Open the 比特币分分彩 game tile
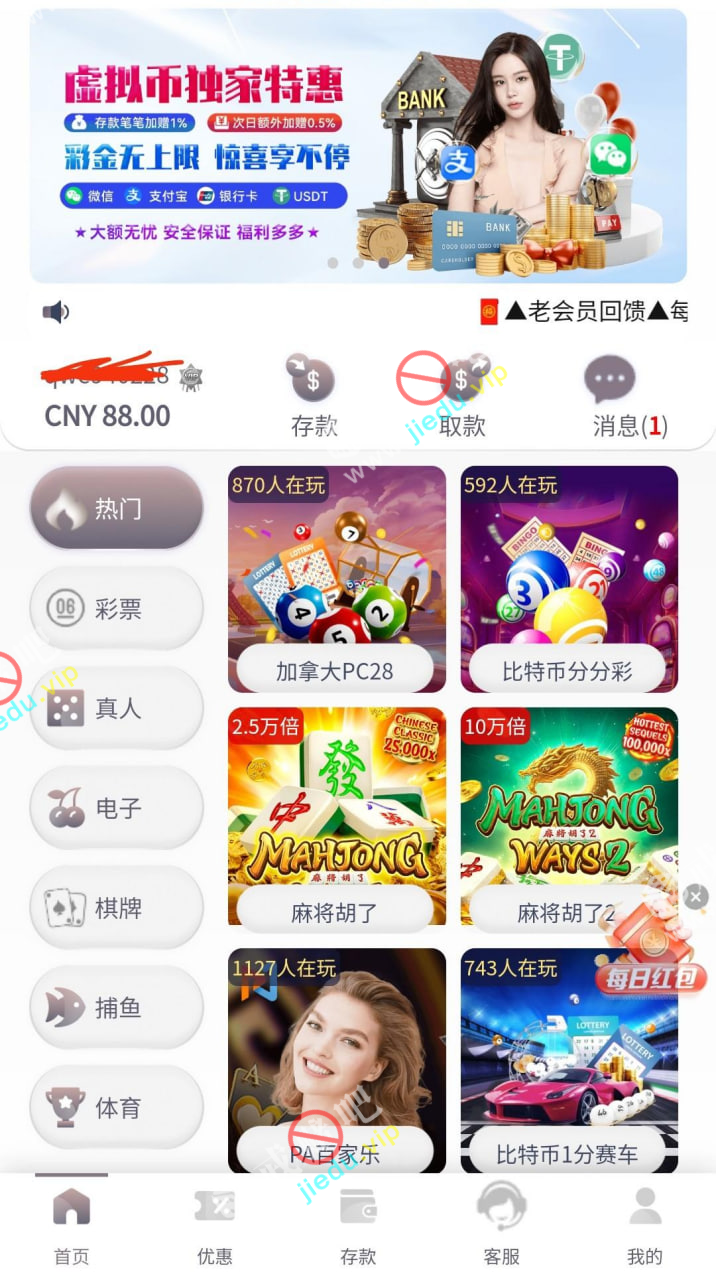716x1280 pixels. pos(569,580)
